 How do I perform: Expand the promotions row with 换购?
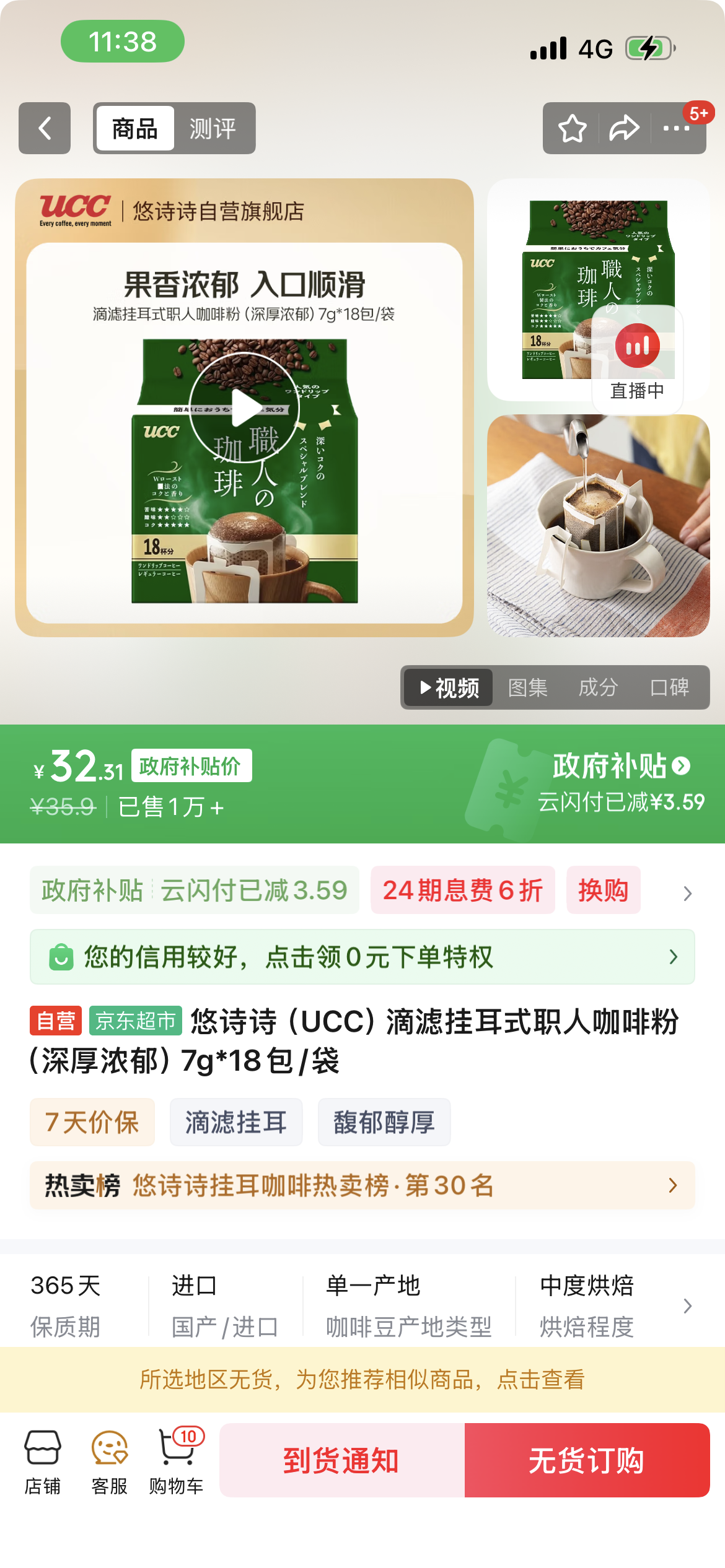coord(687,893)
